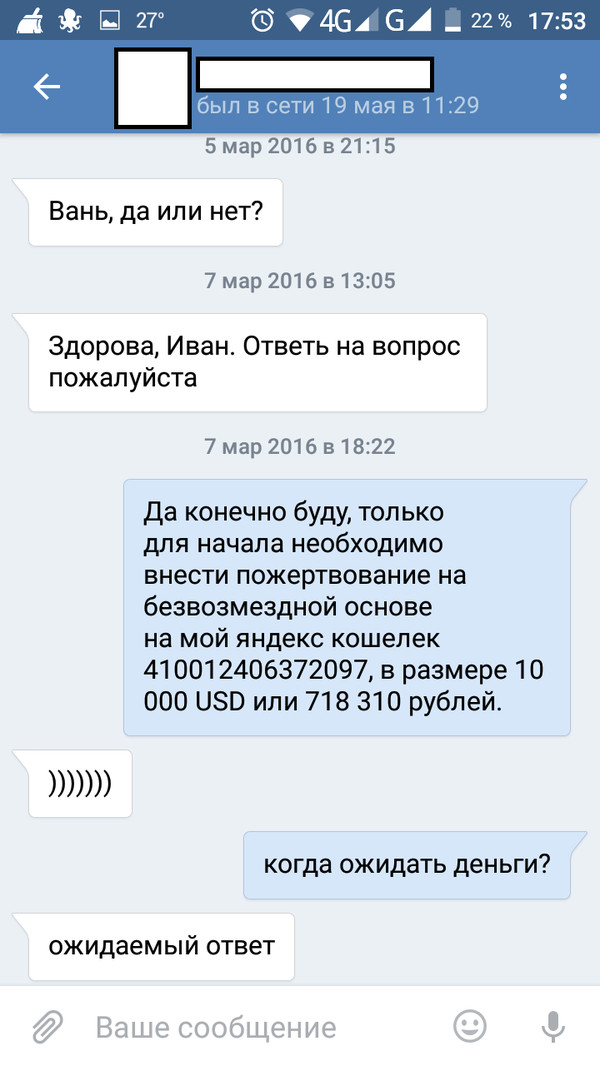The width and height of the screenshot is (600, 1066).
Task: Open the emoji picker
Action: pyautogui.click(x=470, y=1026)
